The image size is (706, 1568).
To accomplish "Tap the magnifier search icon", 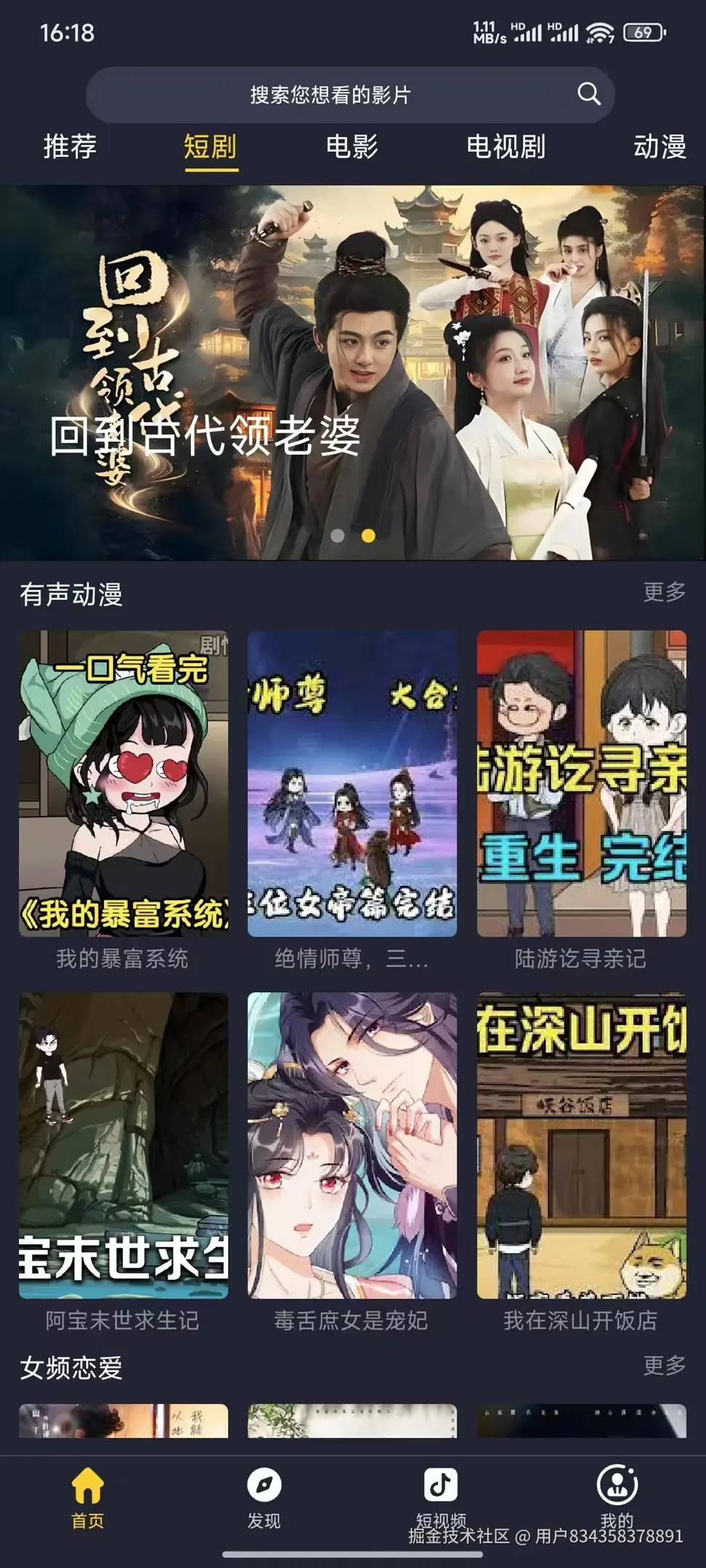I will (588, 94).
